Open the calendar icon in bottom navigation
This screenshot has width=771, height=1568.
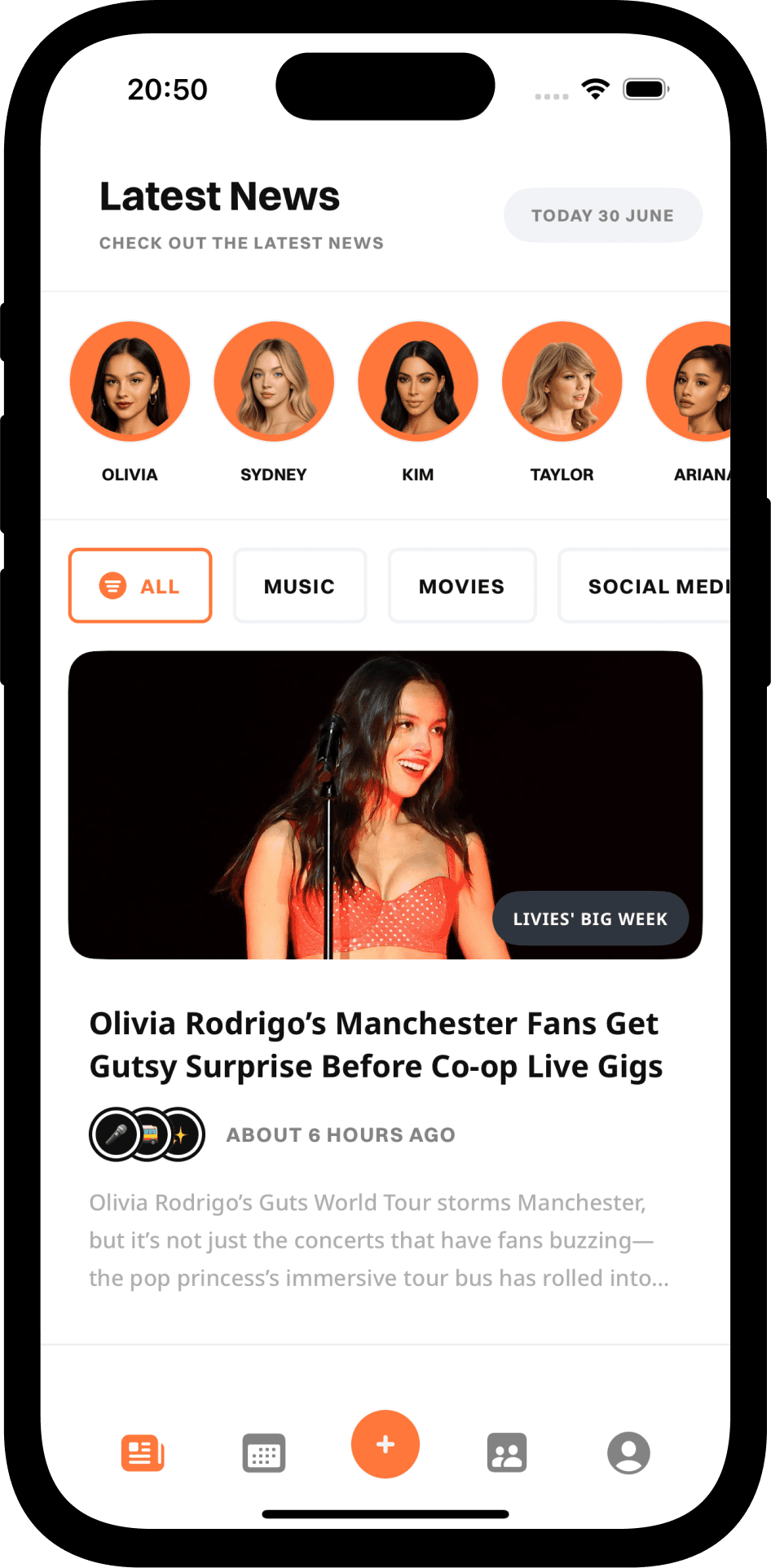point(263,1454)
